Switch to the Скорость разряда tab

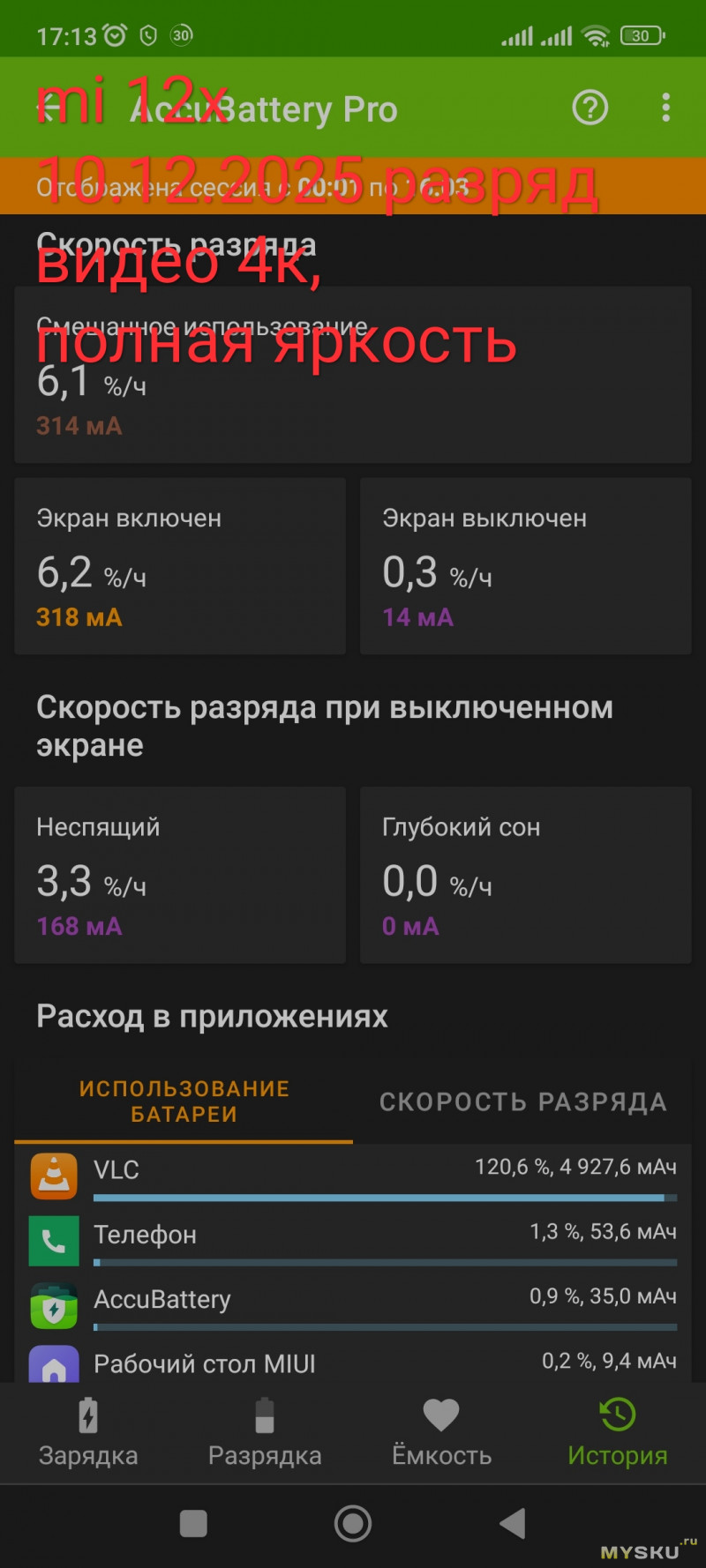point(522,1102)
